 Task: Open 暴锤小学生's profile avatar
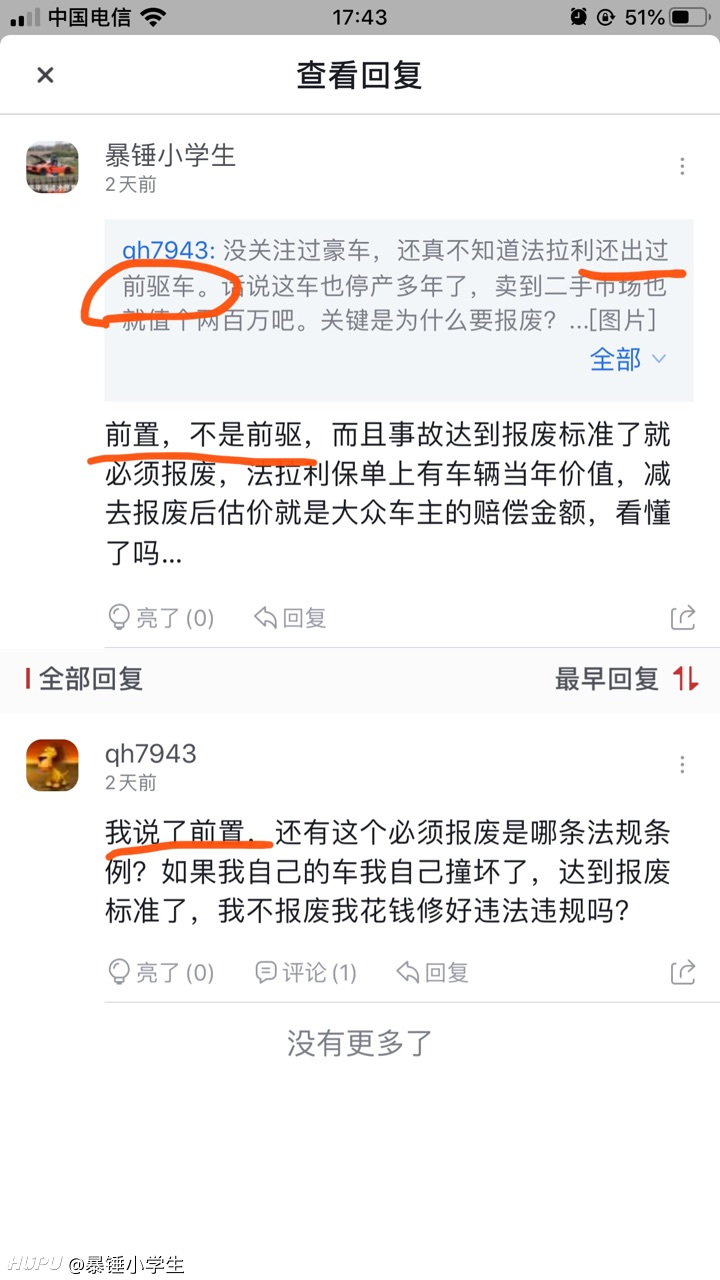point(52,167)
